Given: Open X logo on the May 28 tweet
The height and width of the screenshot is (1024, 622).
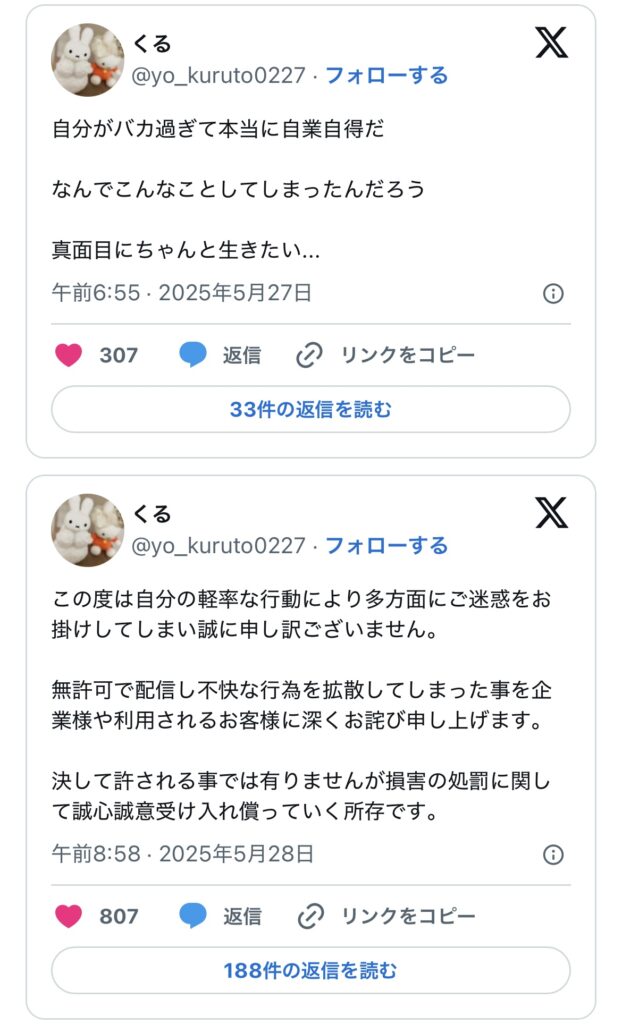Looking at the screenshot, I should pyautogui.click(x=551, y=513).
